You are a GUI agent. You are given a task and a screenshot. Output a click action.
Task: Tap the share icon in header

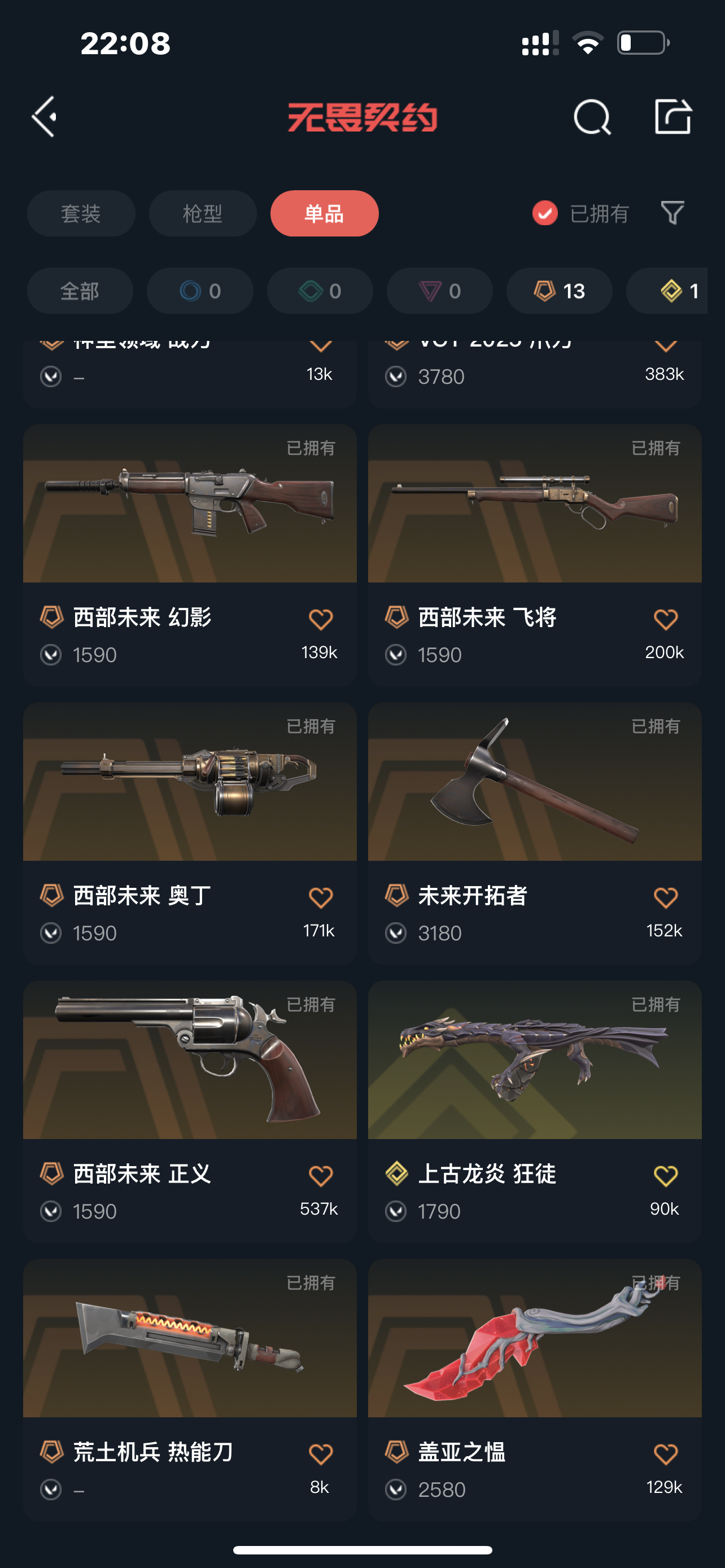coord(672,116)
